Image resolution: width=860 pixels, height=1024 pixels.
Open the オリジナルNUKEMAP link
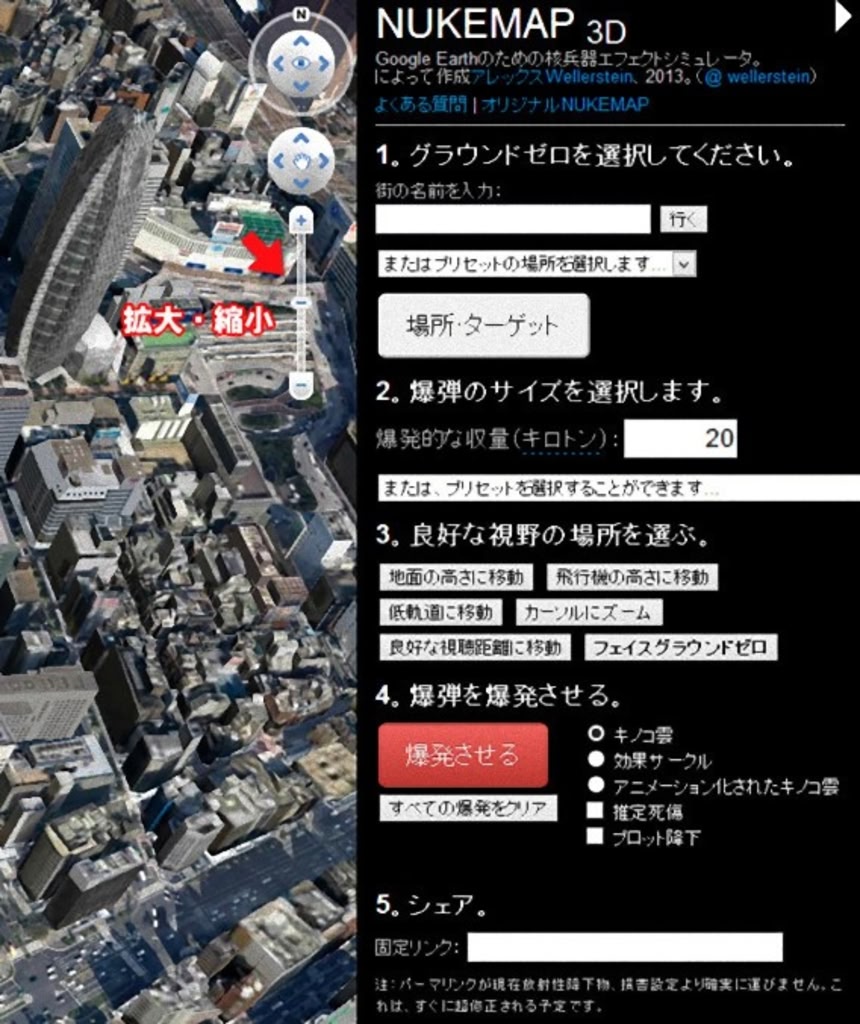(x=565, y=105)
